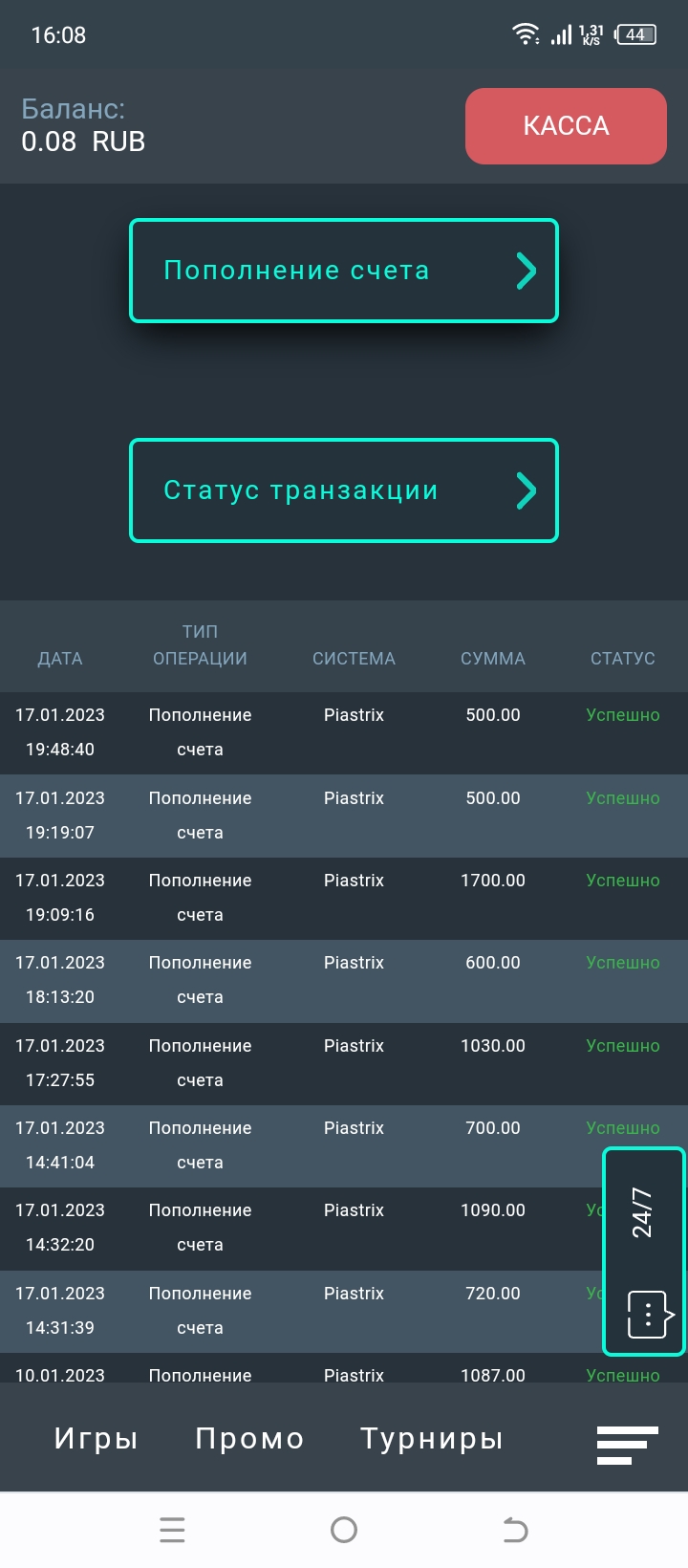Viewport: 688px width, 1568px height.
Task: Open the 24/7 support chat widget
Action: point(644,1252)
